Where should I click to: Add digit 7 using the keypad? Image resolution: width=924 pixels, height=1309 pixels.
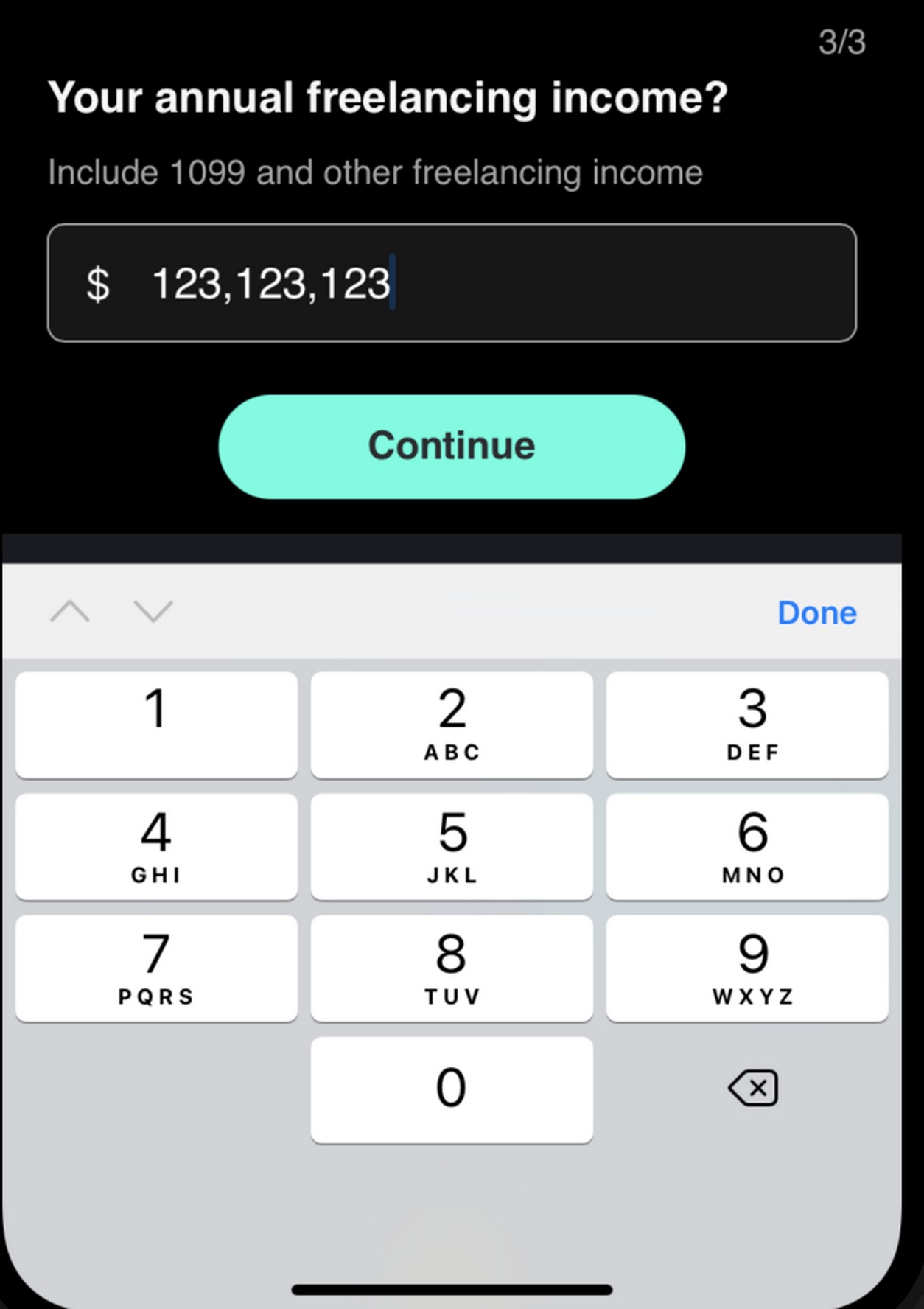156,968
